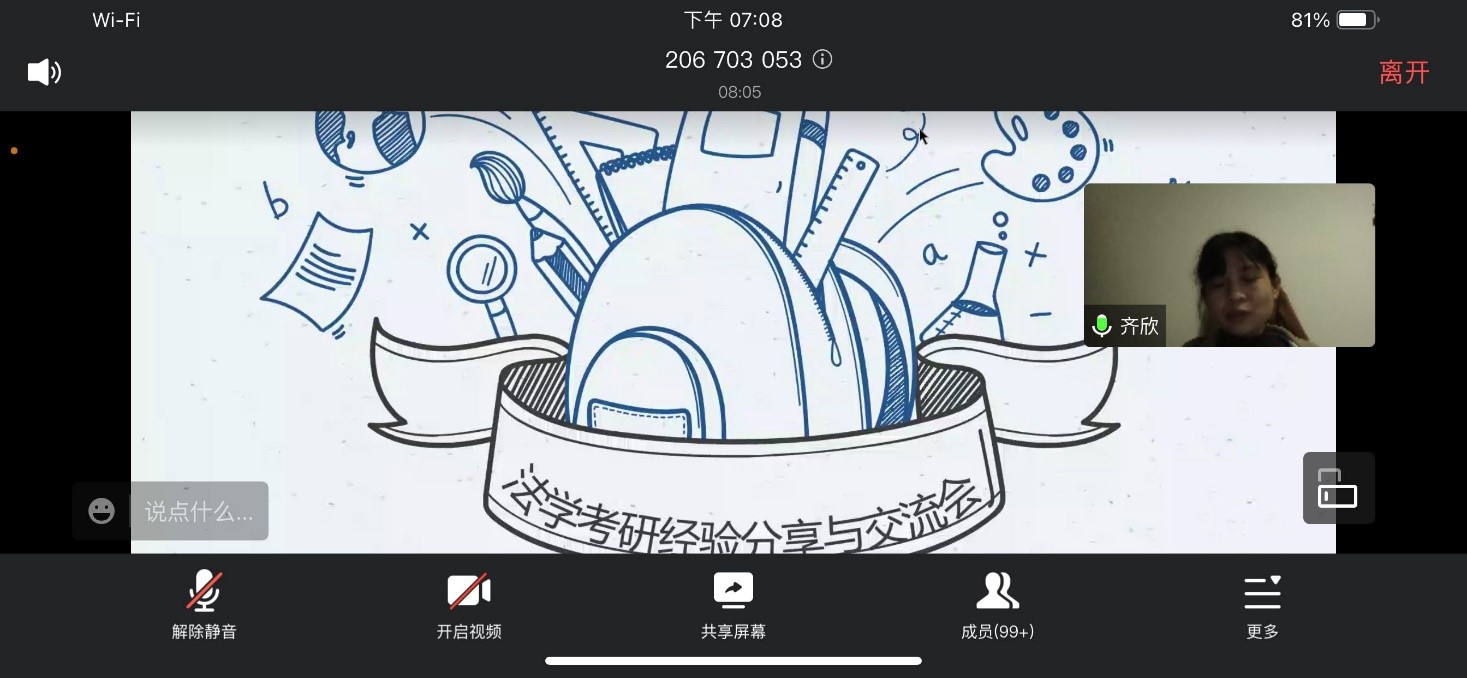Viewport: 1467px width, 678px height.
Task: Switch the video layout view
Action: [x=1338, y=488]
